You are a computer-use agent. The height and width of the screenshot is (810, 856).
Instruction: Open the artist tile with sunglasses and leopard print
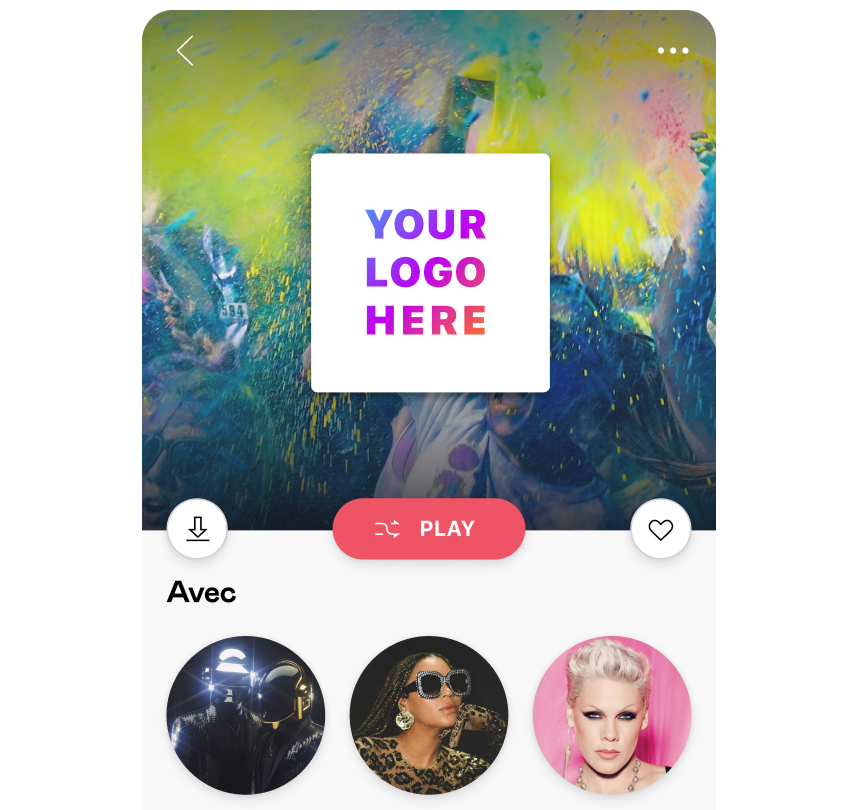[x=429, y=715]
